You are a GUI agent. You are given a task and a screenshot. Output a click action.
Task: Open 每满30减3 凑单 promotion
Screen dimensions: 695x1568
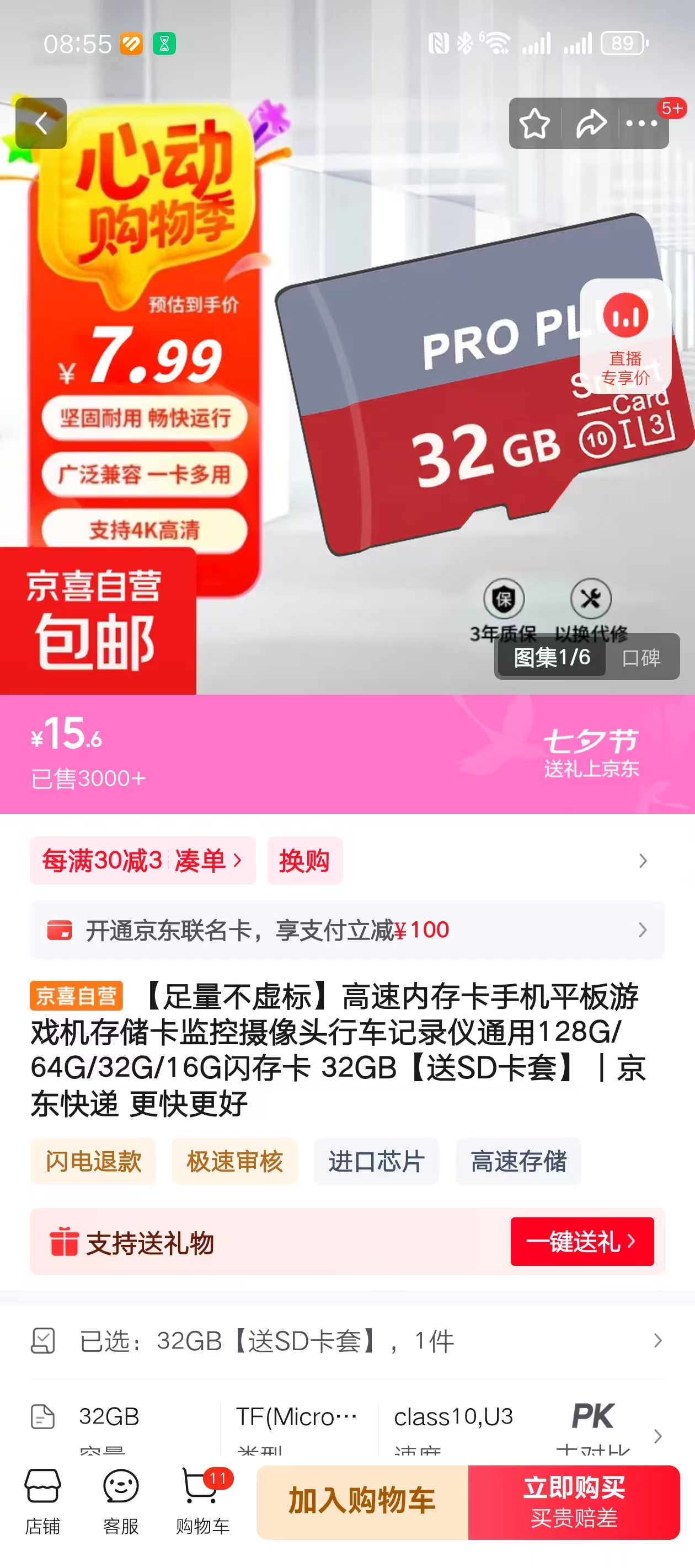point(142,861)
